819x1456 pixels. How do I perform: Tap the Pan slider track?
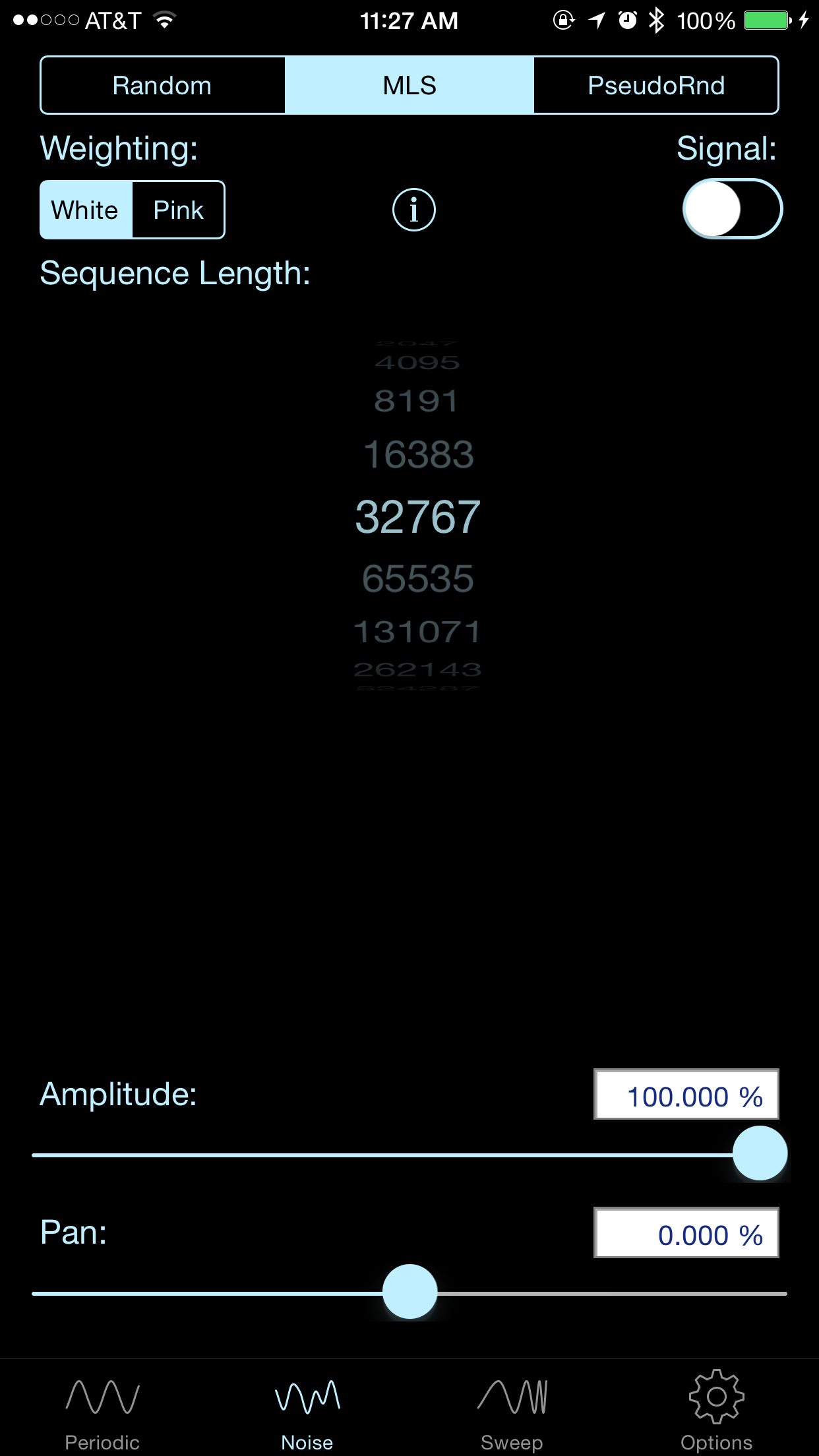coord(409,1293)
